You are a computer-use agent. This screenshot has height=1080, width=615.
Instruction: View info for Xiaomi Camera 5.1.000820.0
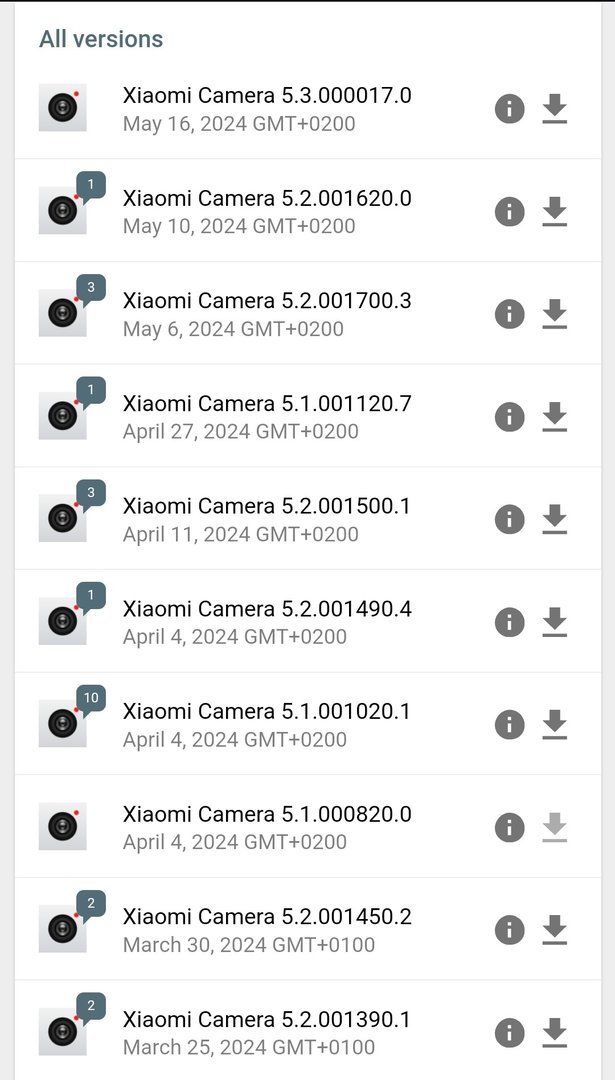510,827
